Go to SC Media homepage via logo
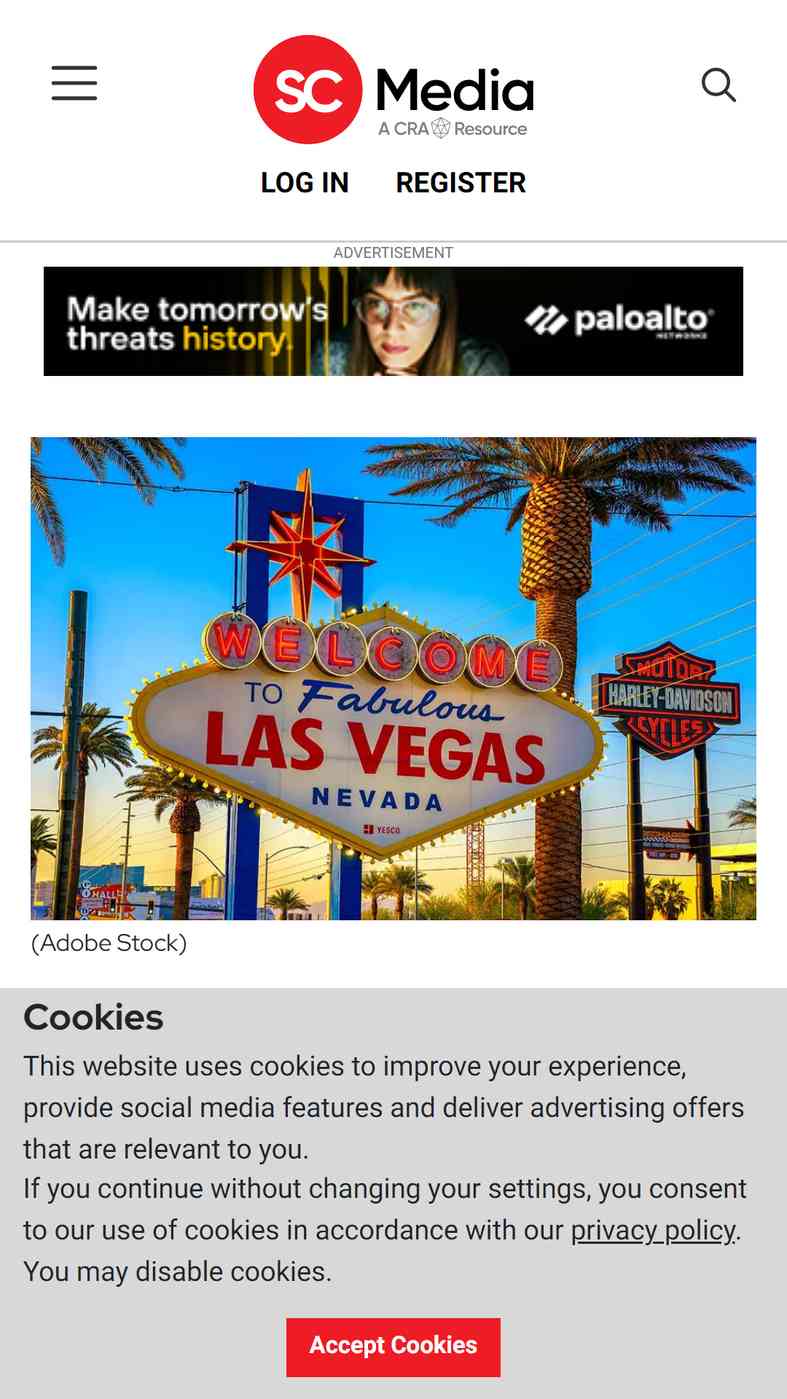 pyautogui.click(x=393, y=90)
